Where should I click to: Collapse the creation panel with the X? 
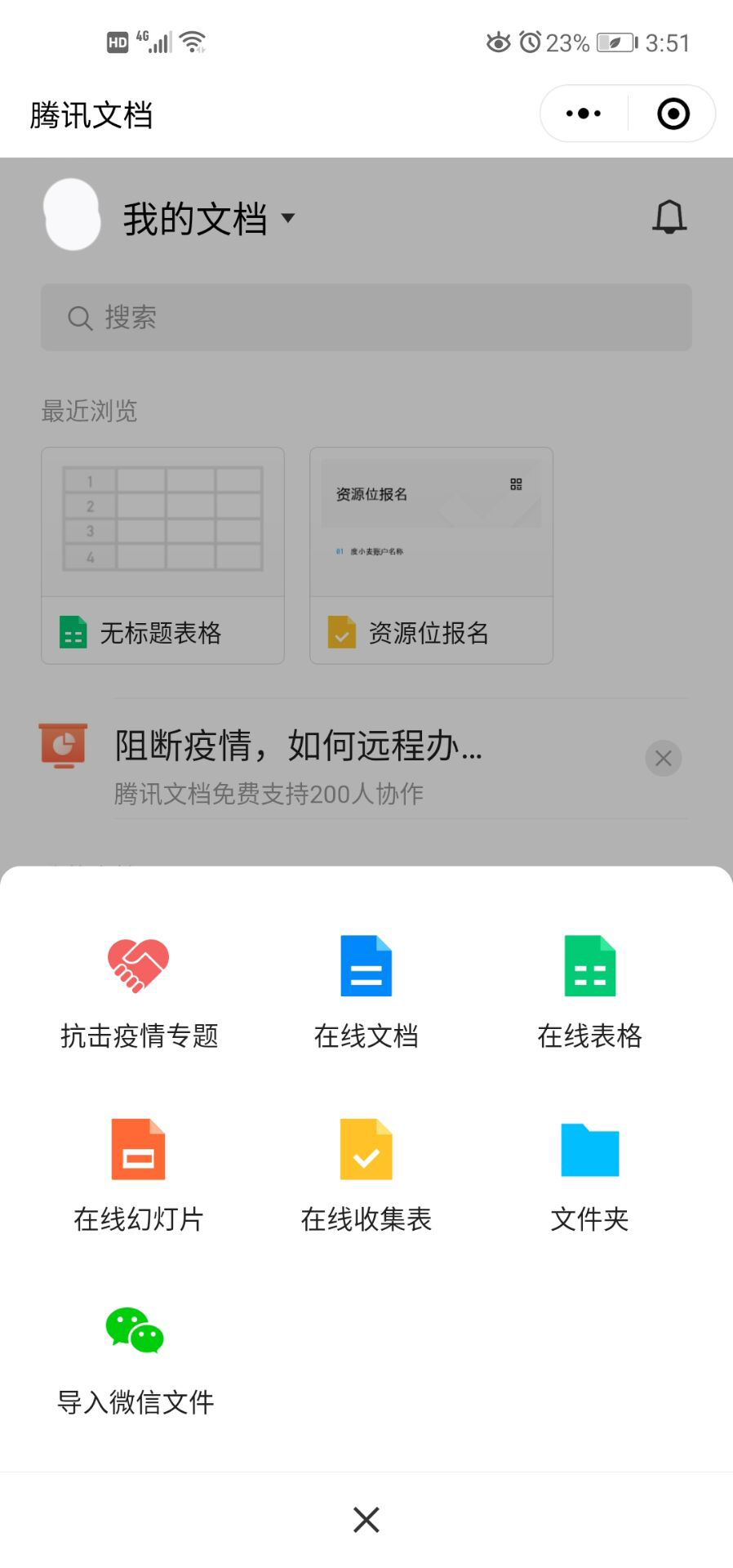click(365, 1519)
